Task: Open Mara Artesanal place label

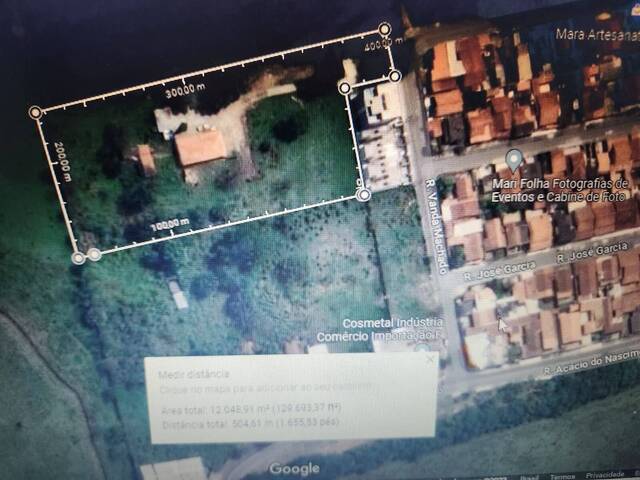Action: (598, 33)
